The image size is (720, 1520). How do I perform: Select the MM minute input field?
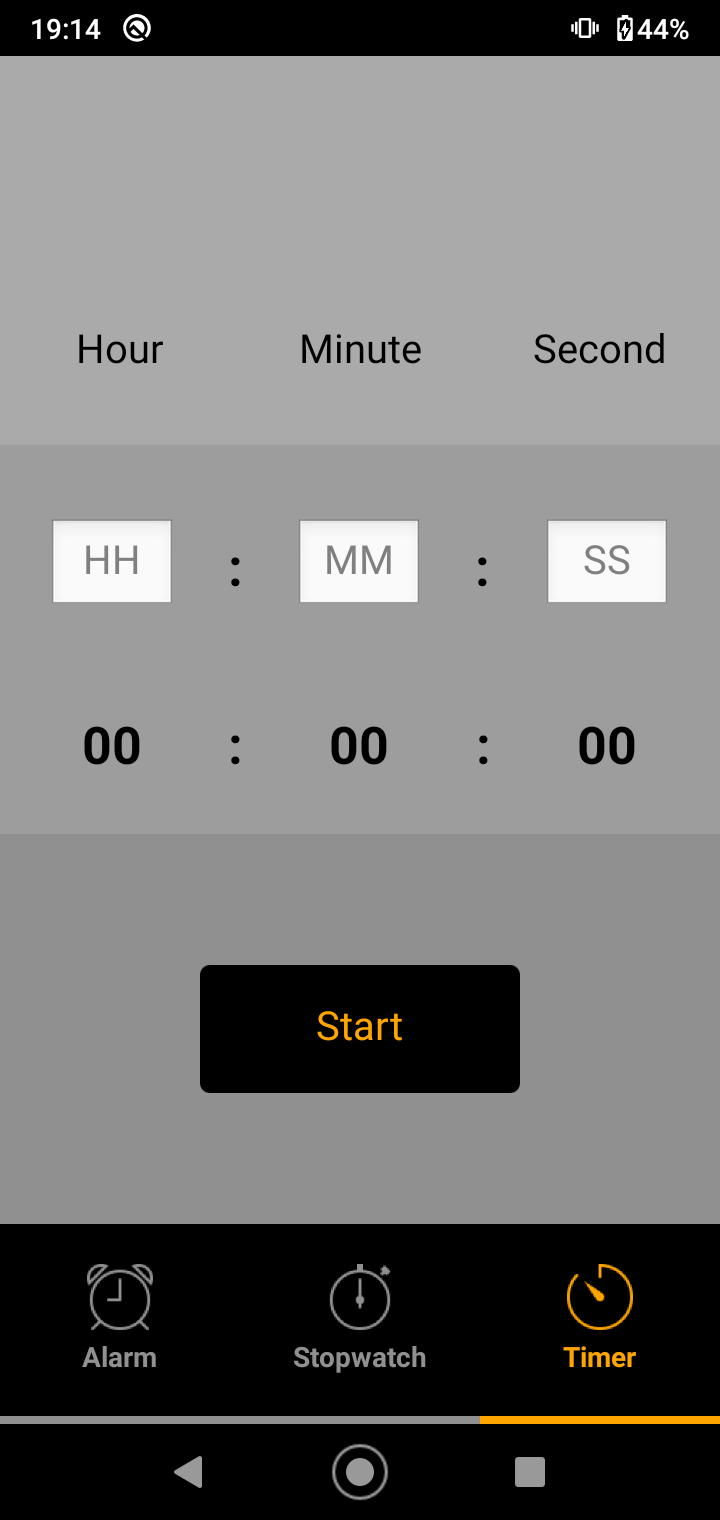359,561
